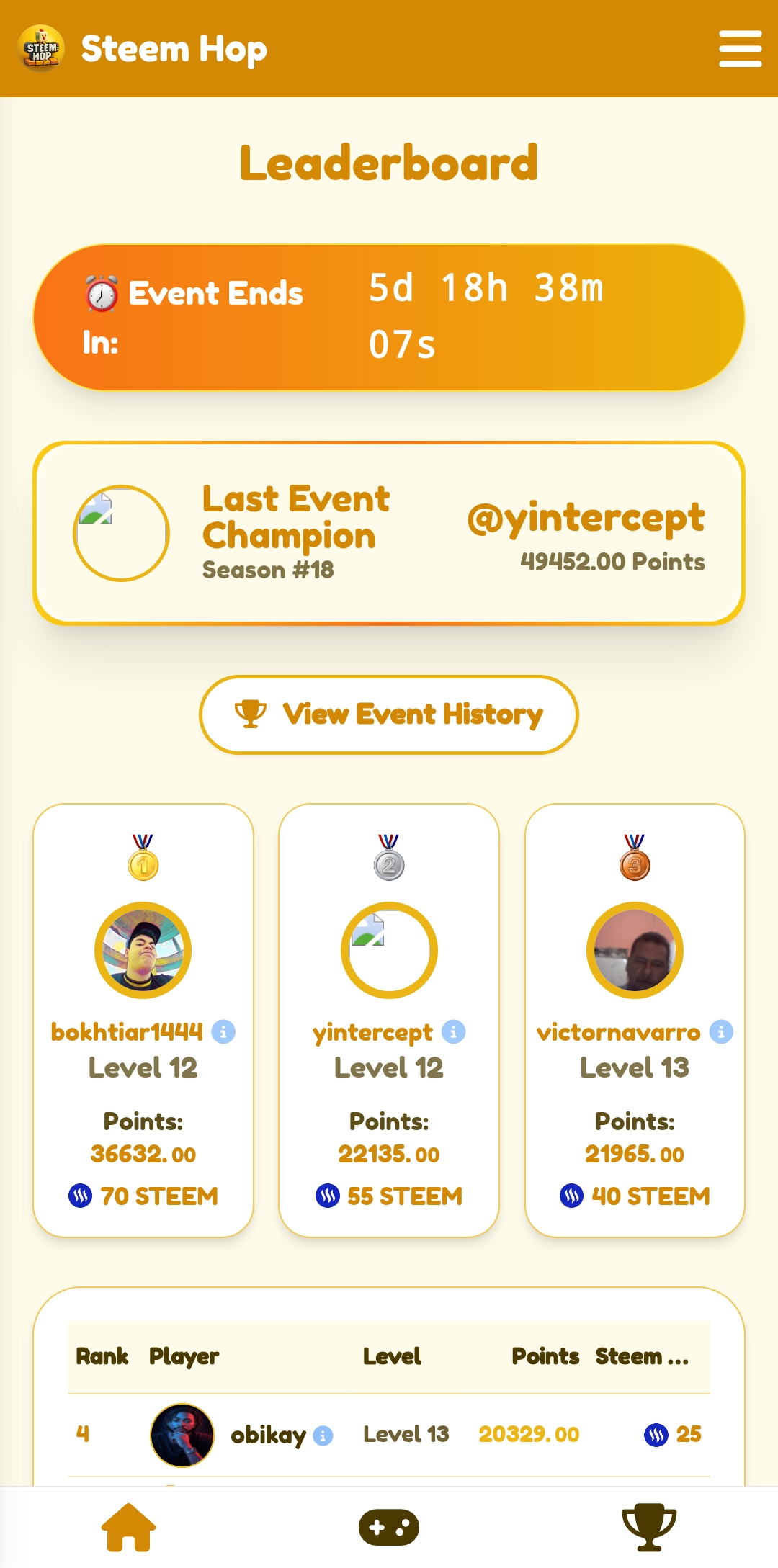Tap the Steem Hop logo
This screenshot has height=1568, width=778.
click(x=41, y=48)
